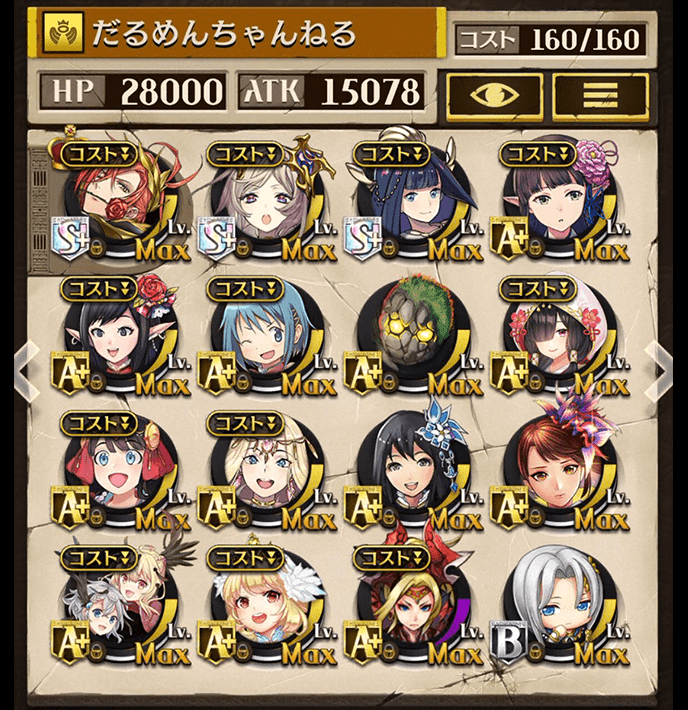The height and width of the screenshot is (710, 688).
Task: Go to the previous party page with left arrow
Action: [x=27, y=365]
